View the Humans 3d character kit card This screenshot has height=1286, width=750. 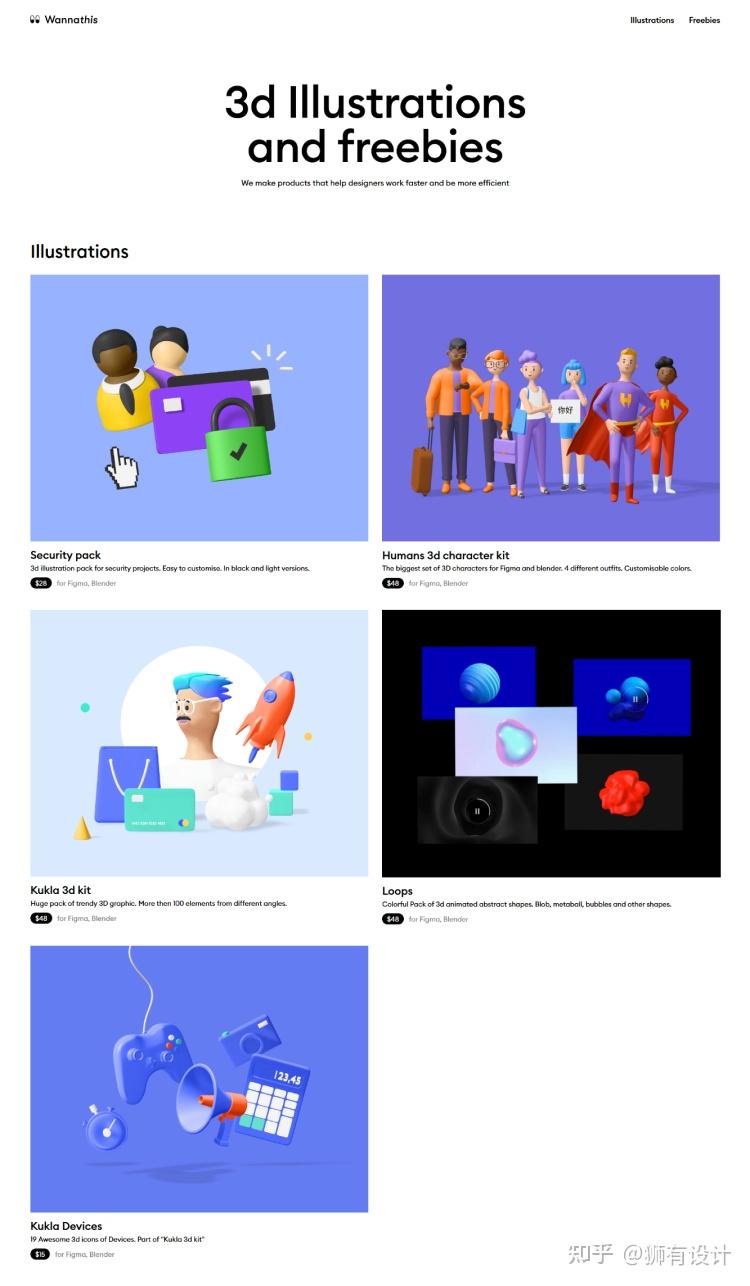coord(550,408)
